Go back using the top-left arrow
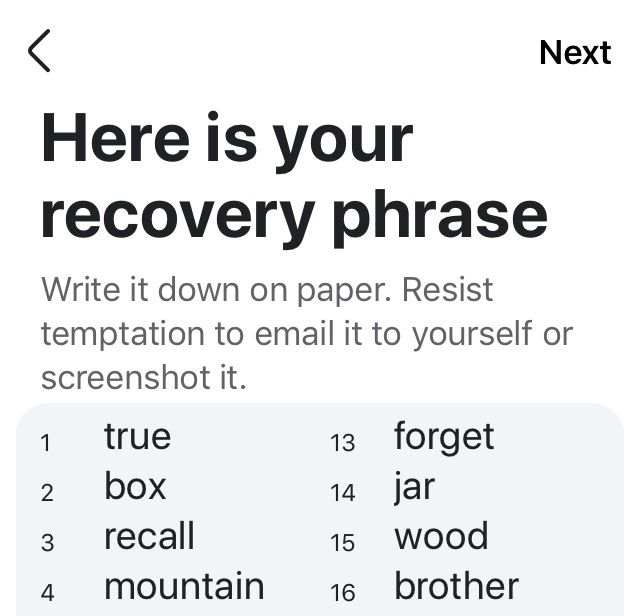The width and height of the screenshot is (640, 616). [x=39, y=51]
